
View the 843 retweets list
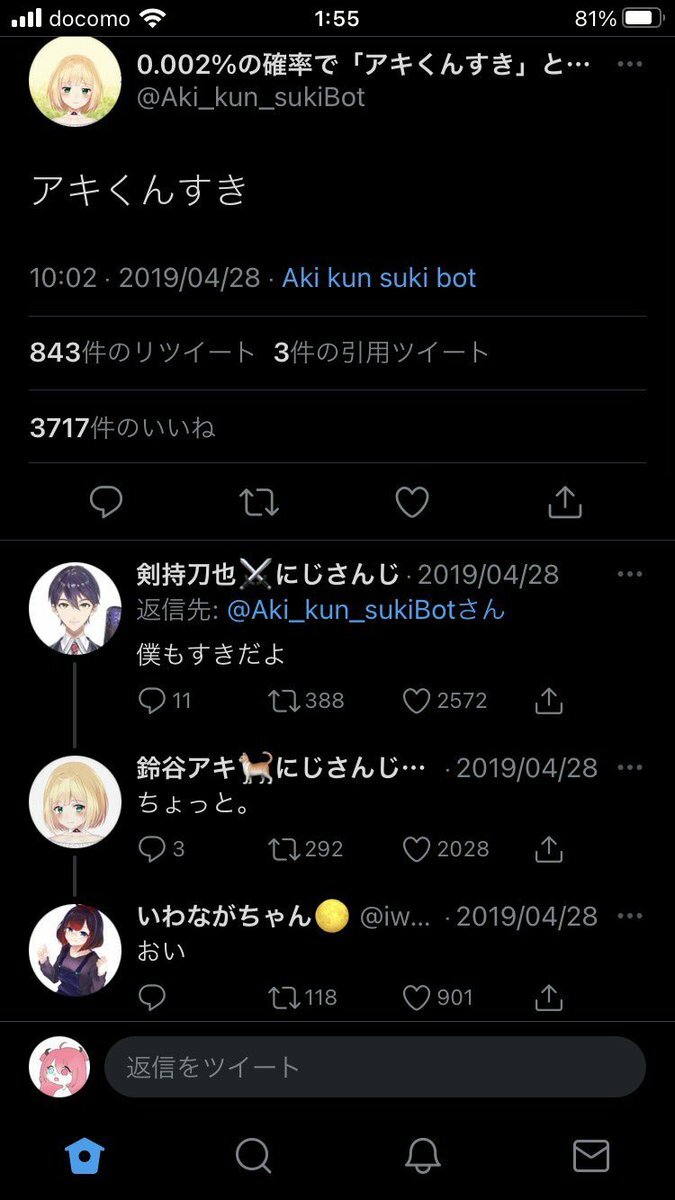click(143, 352)
